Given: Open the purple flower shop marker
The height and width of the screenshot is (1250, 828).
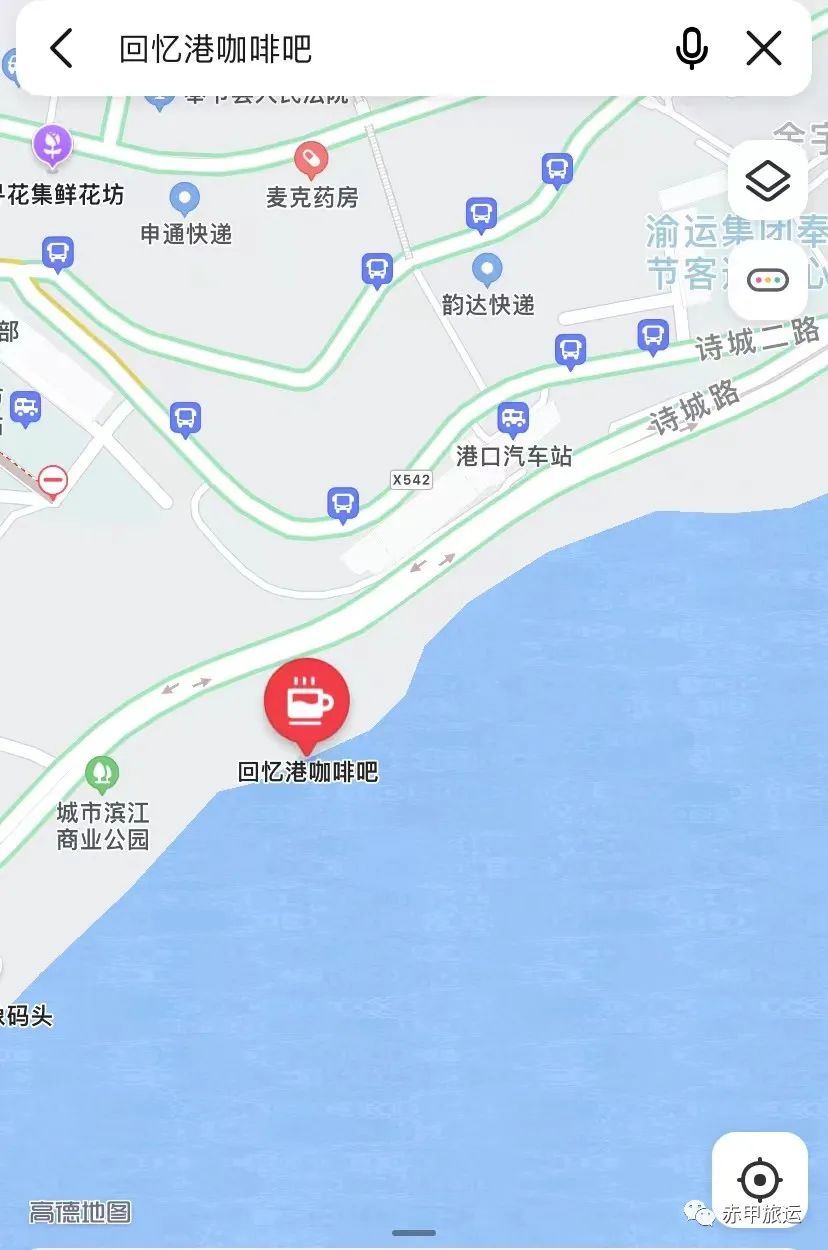Looking at the screenshot, I should point(52,144).
